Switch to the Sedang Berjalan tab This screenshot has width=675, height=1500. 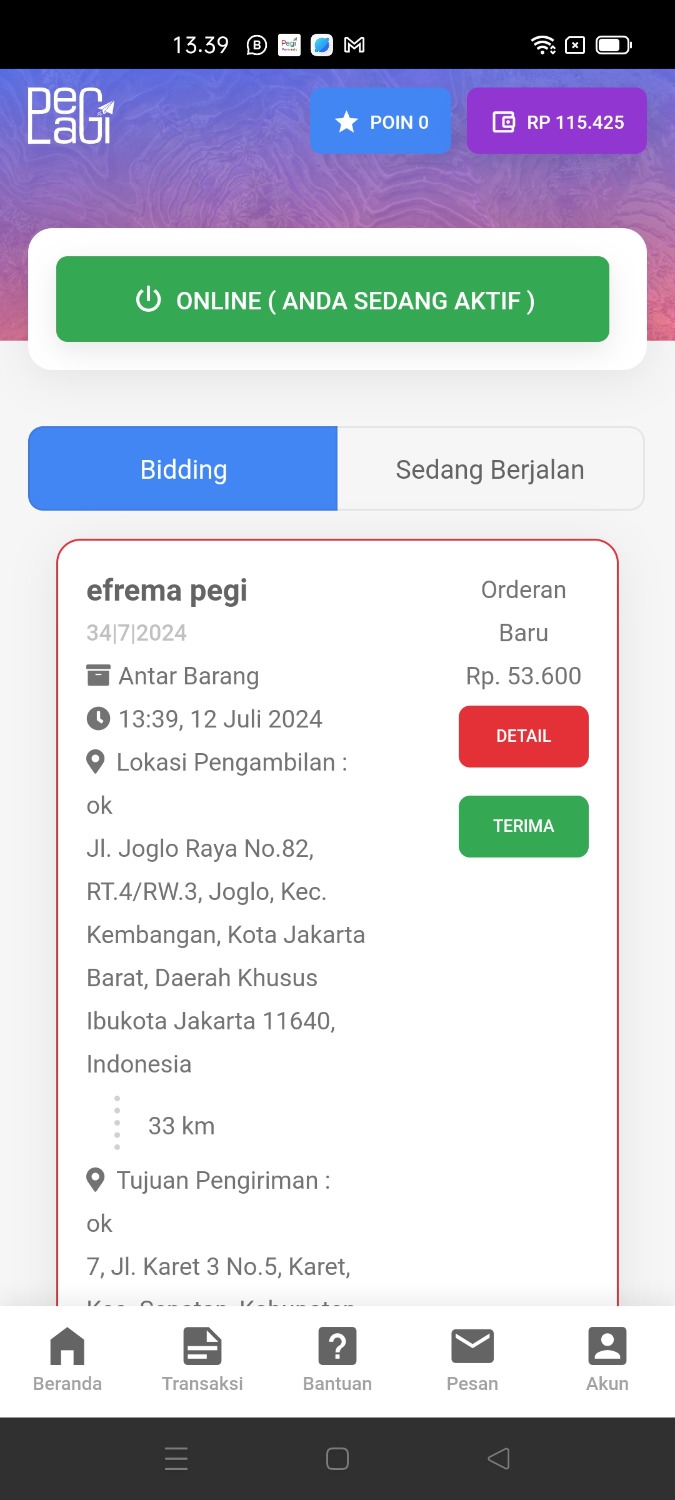(490, 469)
